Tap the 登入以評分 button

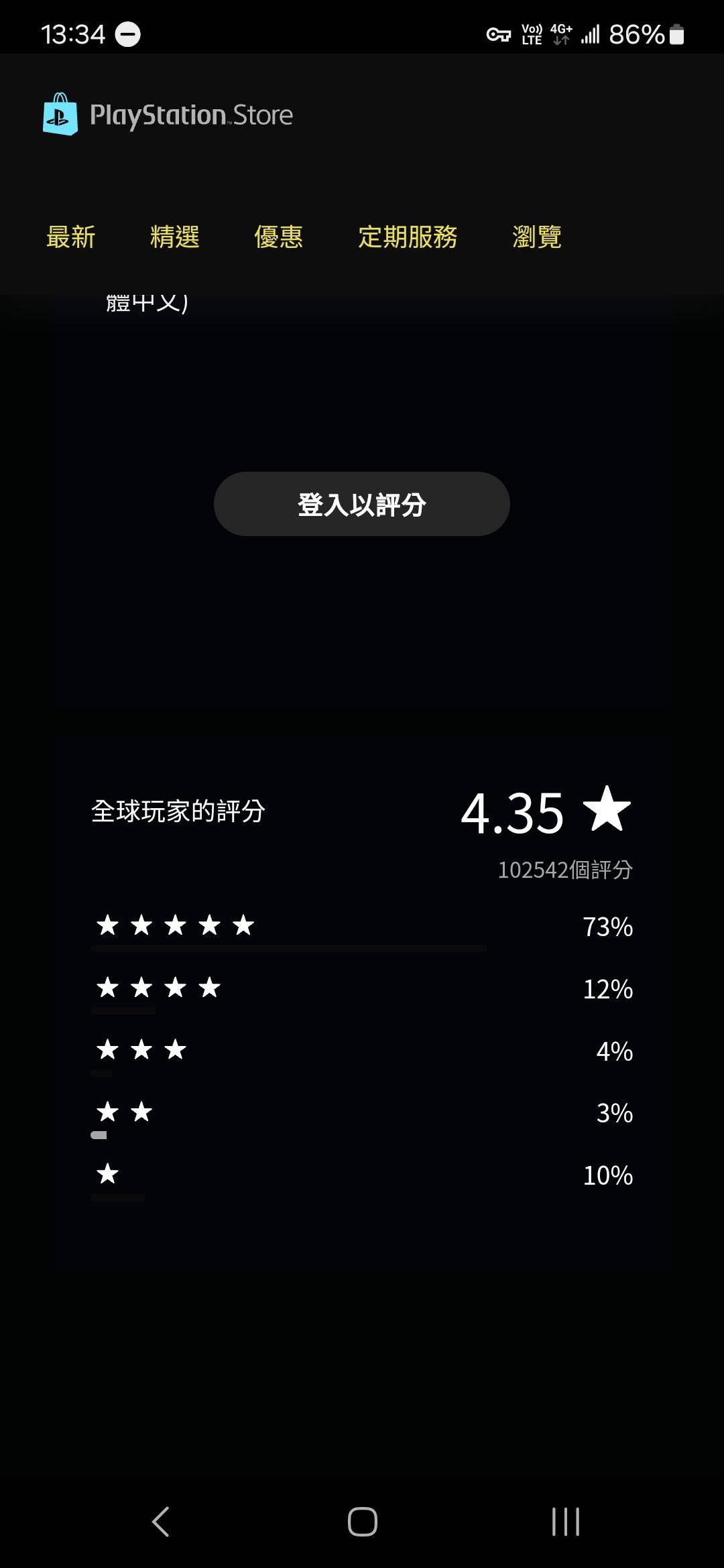362,504
